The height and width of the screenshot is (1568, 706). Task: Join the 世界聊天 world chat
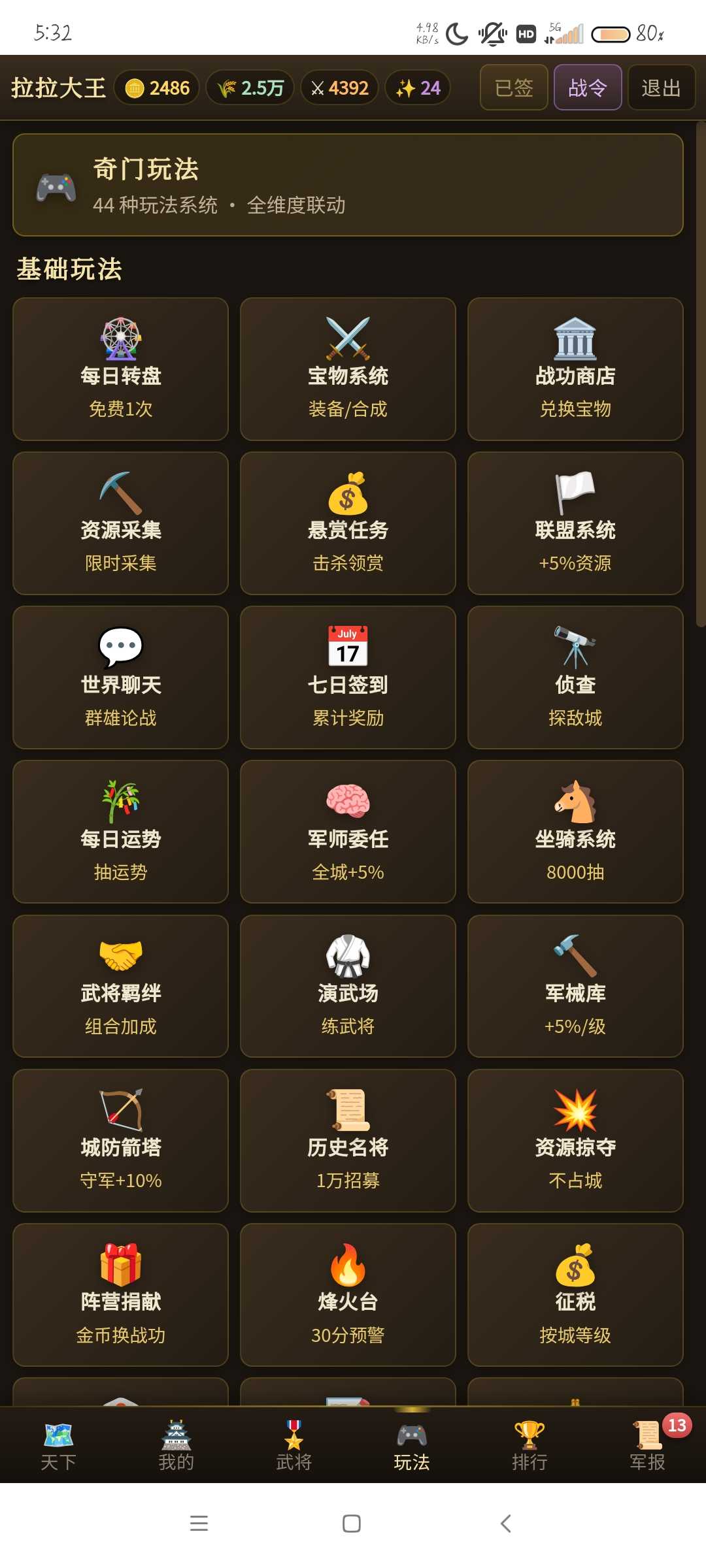[120, 678]
